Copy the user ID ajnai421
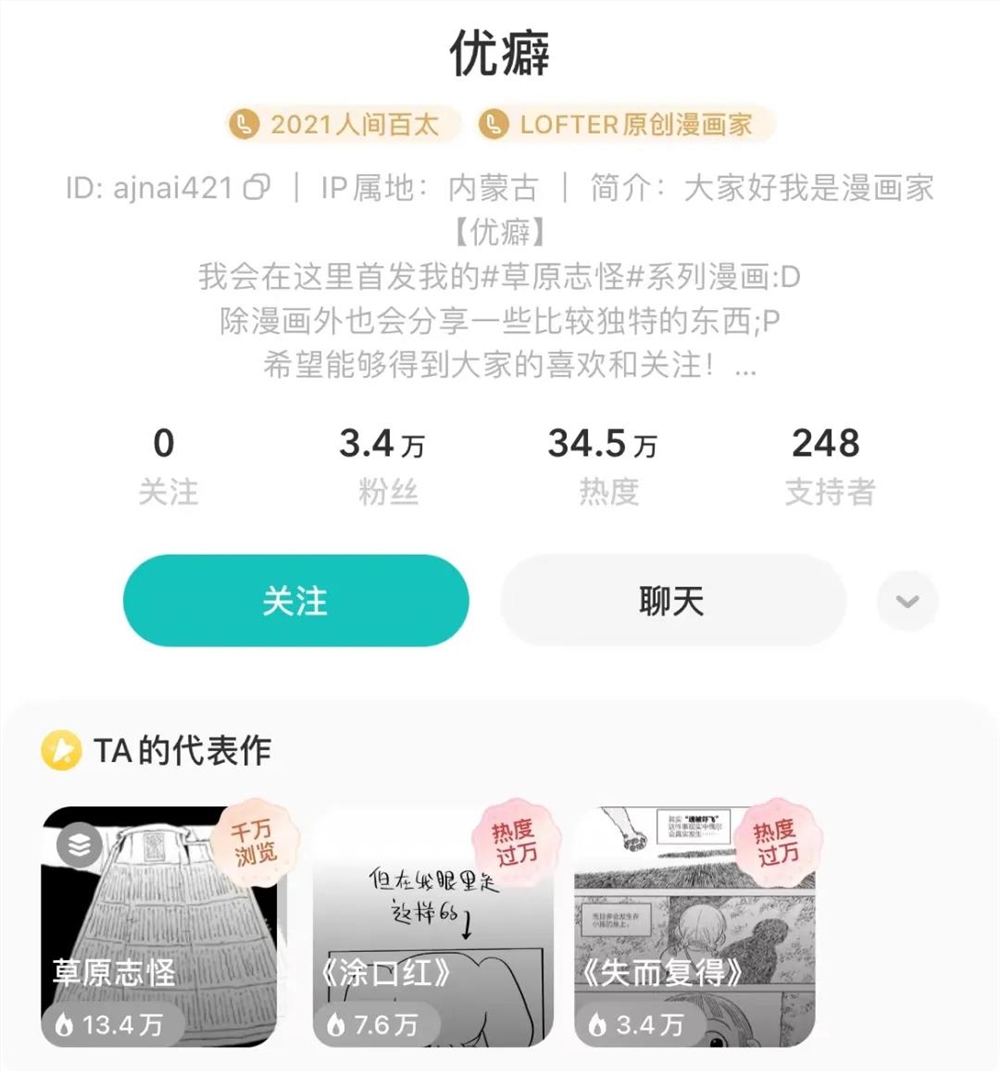 (256, 185)
